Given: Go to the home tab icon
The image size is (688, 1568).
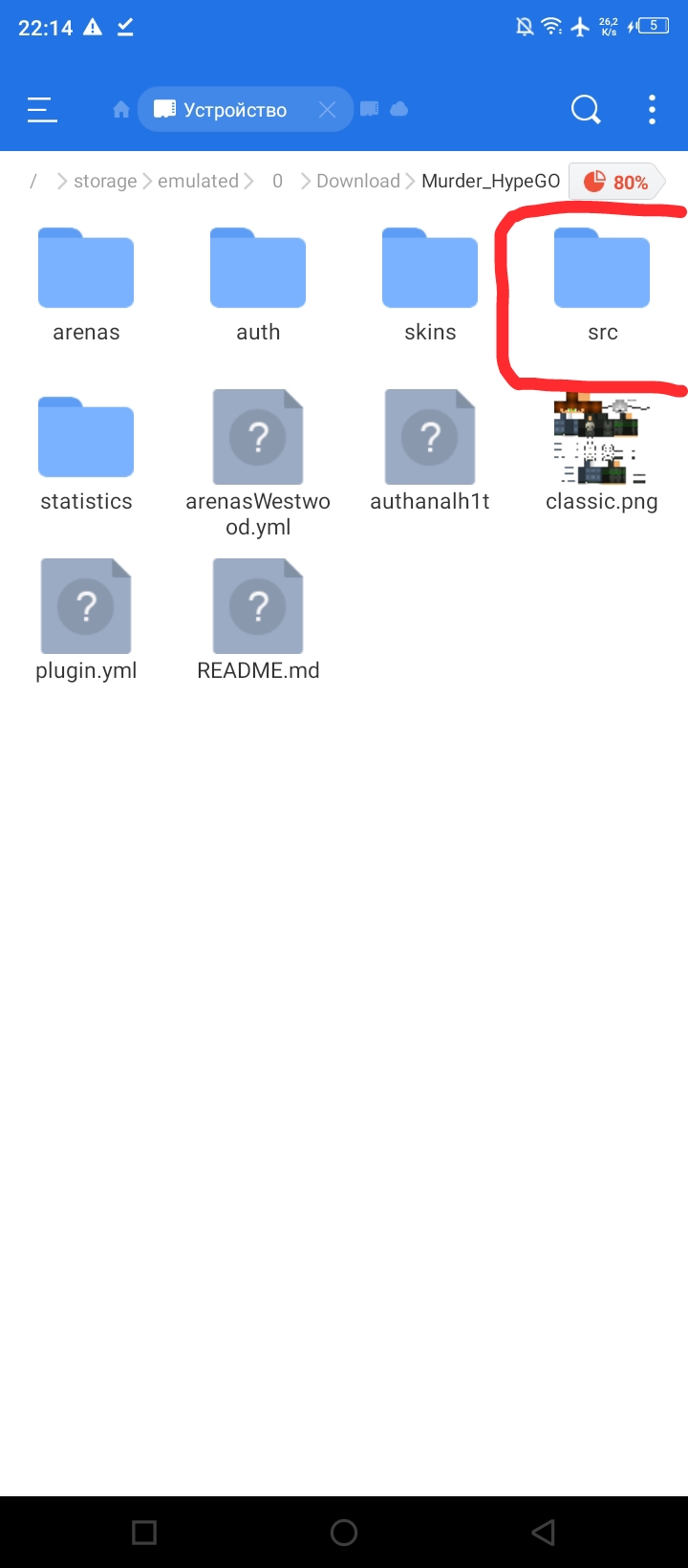Looking at the screenshot, I should (x=121, y=110).
